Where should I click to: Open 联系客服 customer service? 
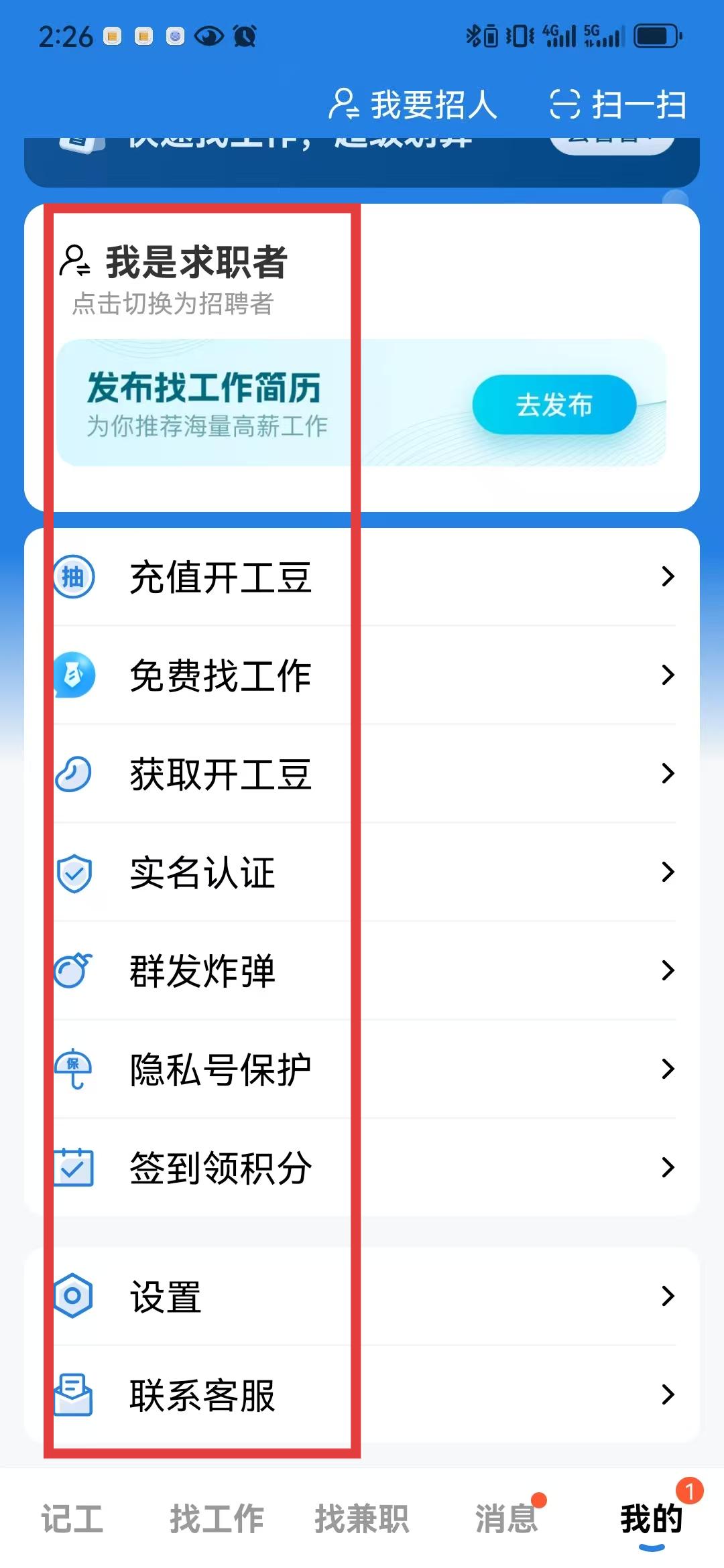click(362, 1394)
